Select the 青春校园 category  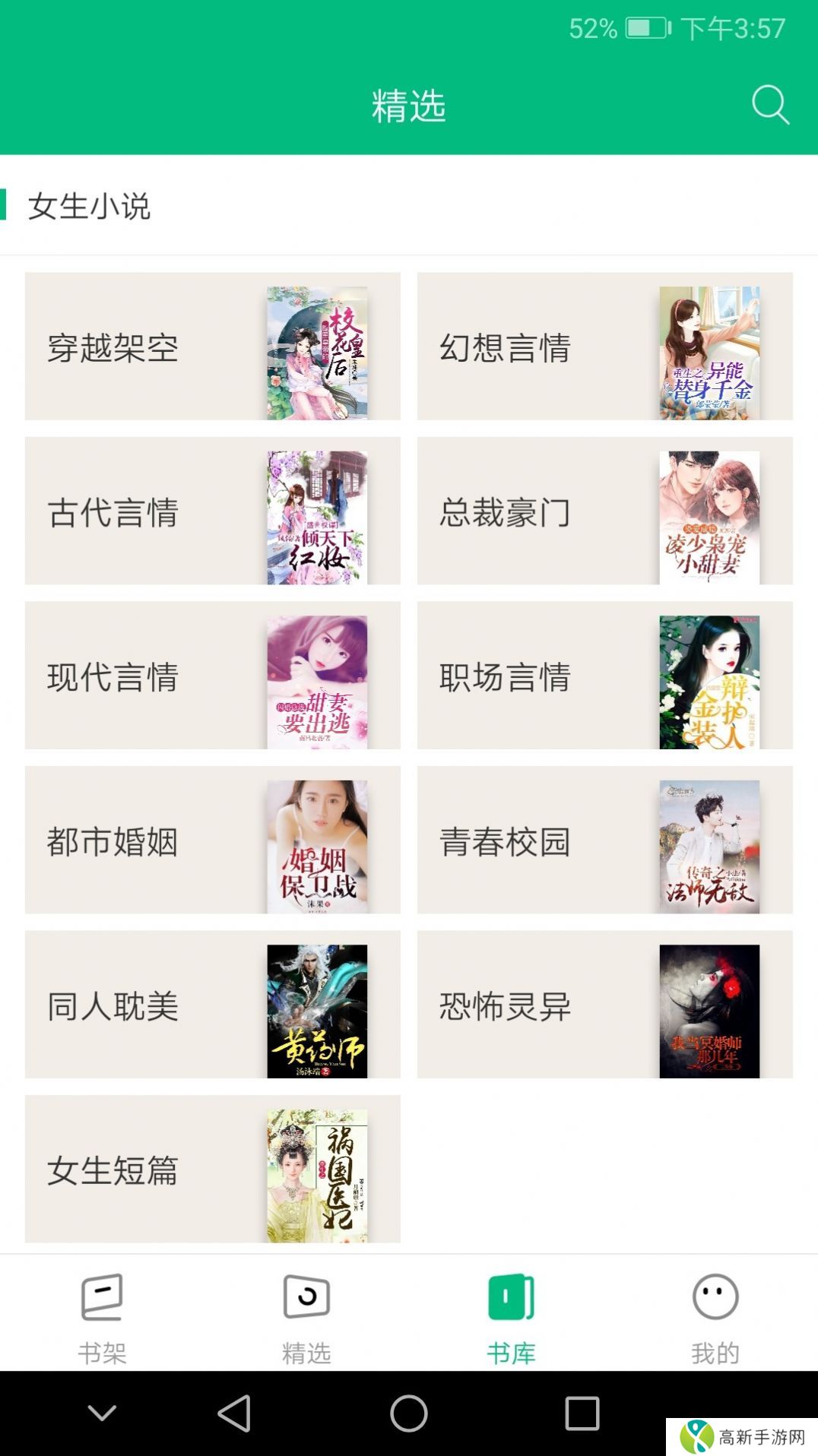pyautogui.click(x=604, y=840)
